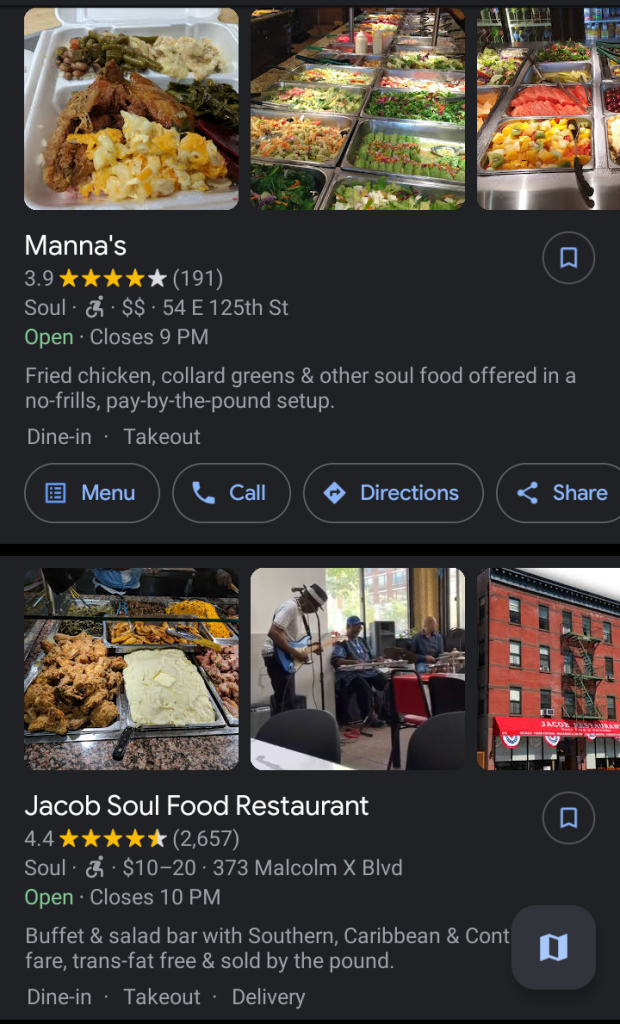Call Manna's restaurant

(231, 493)
